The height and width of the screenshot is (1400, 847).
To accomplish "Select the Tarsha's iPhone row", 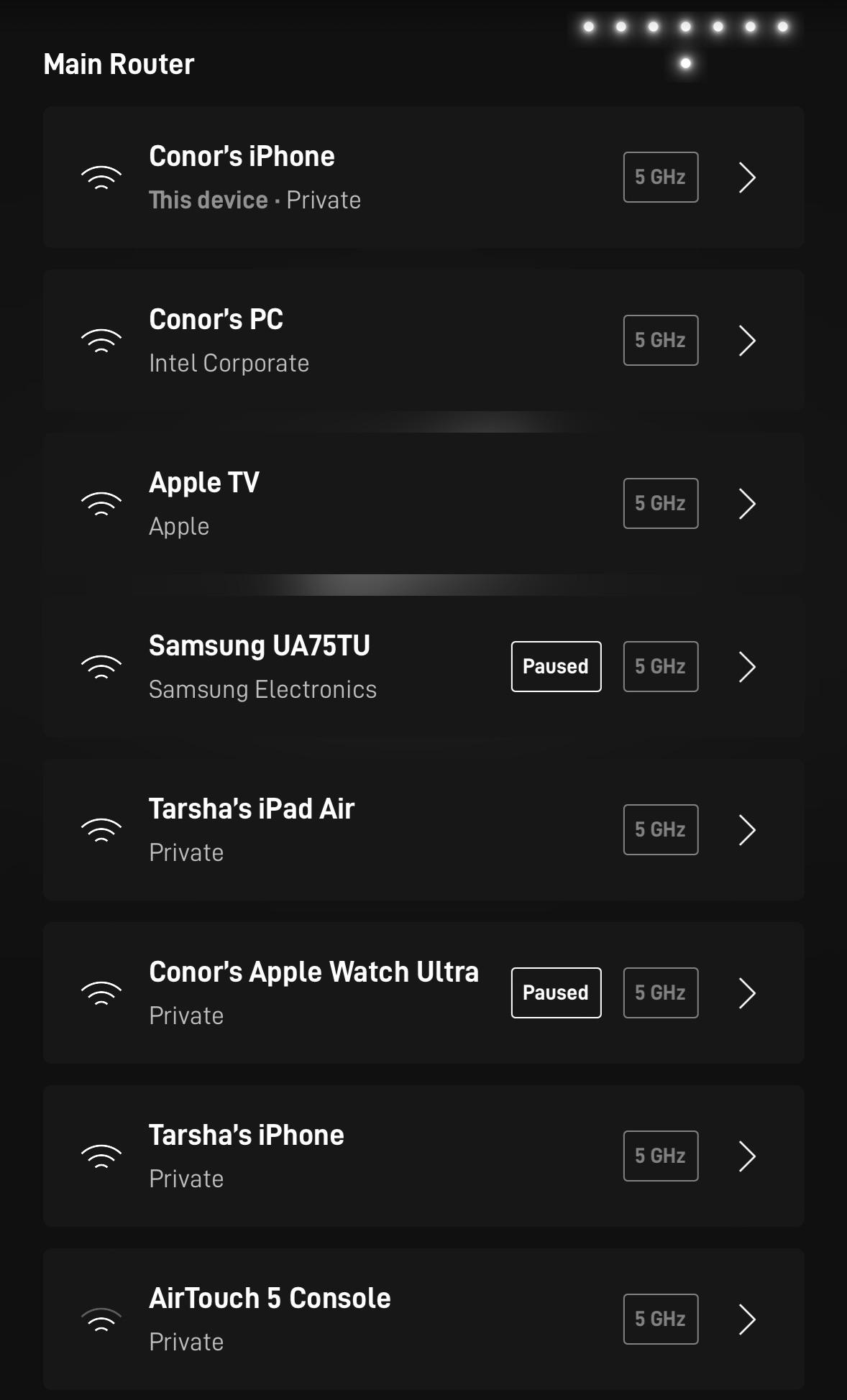I will [424, 1156].
